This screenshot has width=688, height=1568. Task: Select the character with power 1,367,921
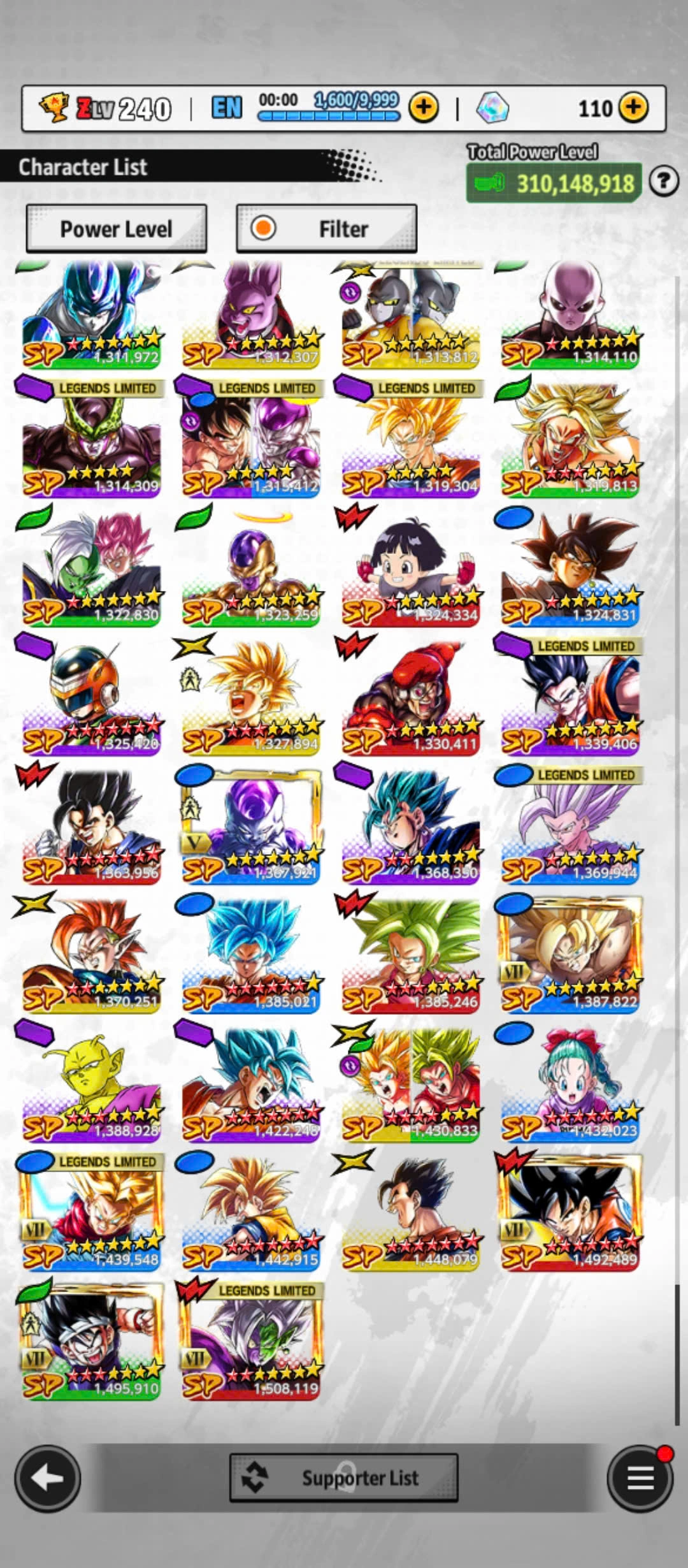(x=250, y=826)
